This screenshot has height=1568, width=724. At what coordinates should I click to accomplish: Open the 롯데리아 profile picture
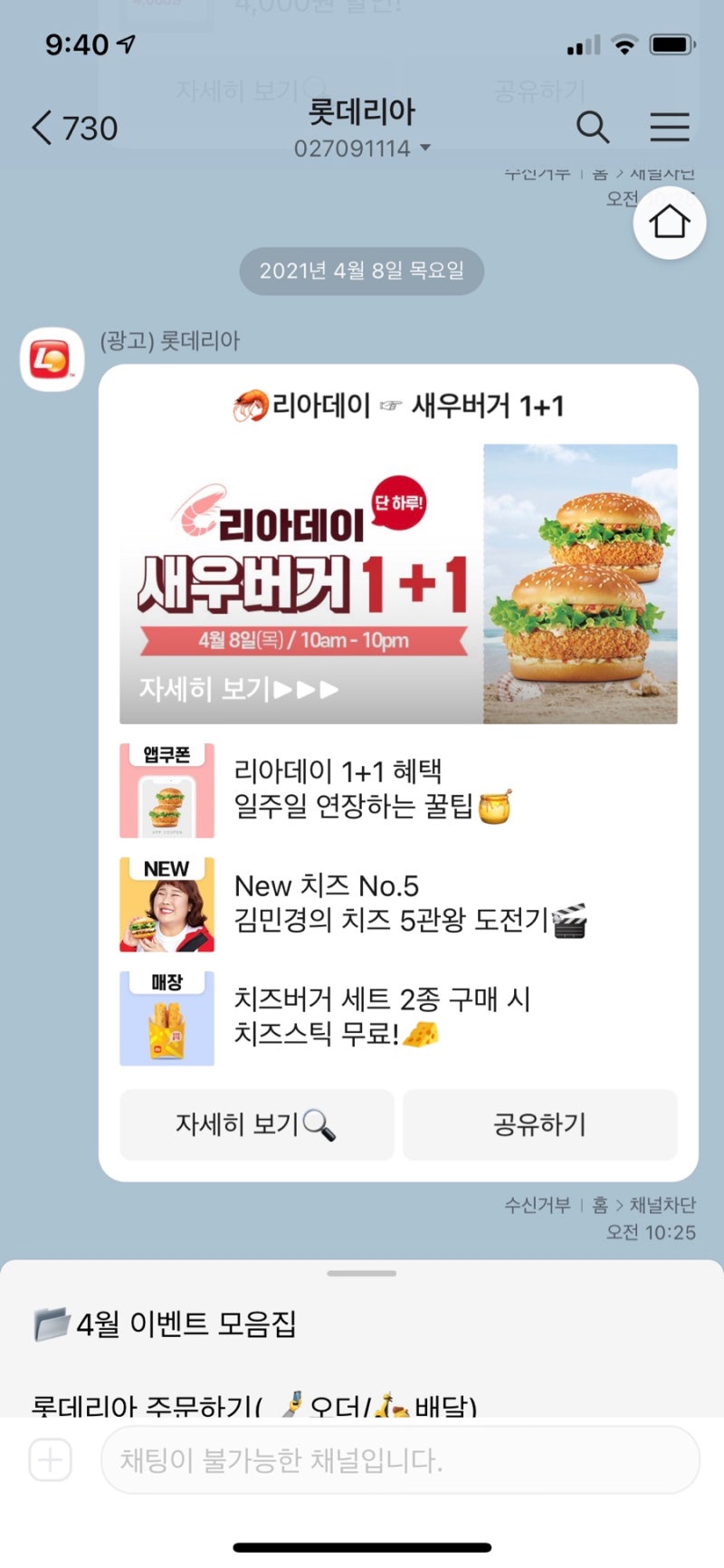pos(52,359)
